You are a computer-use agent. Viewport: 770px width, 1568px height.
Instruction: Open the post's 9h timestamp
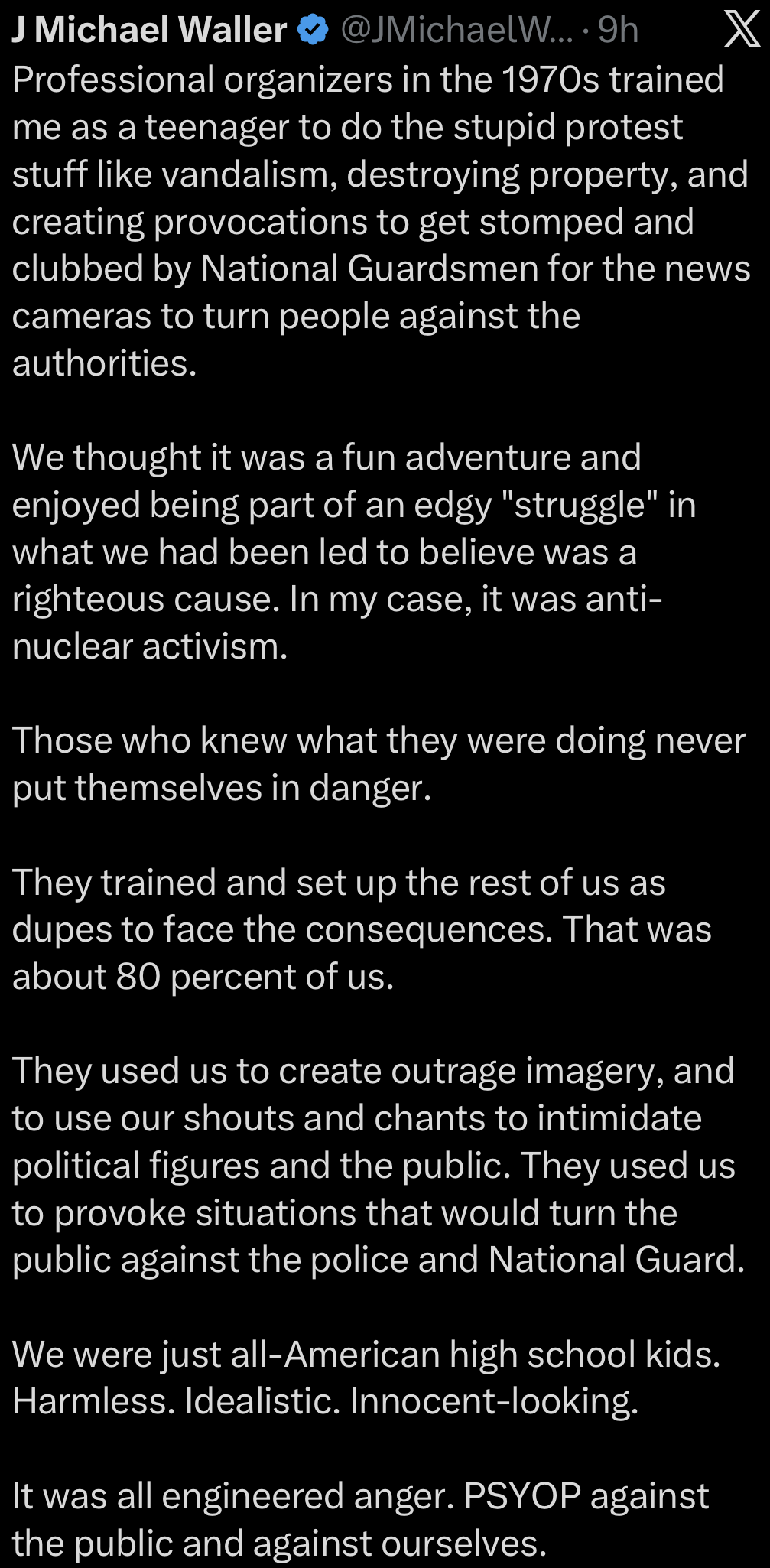618,30
